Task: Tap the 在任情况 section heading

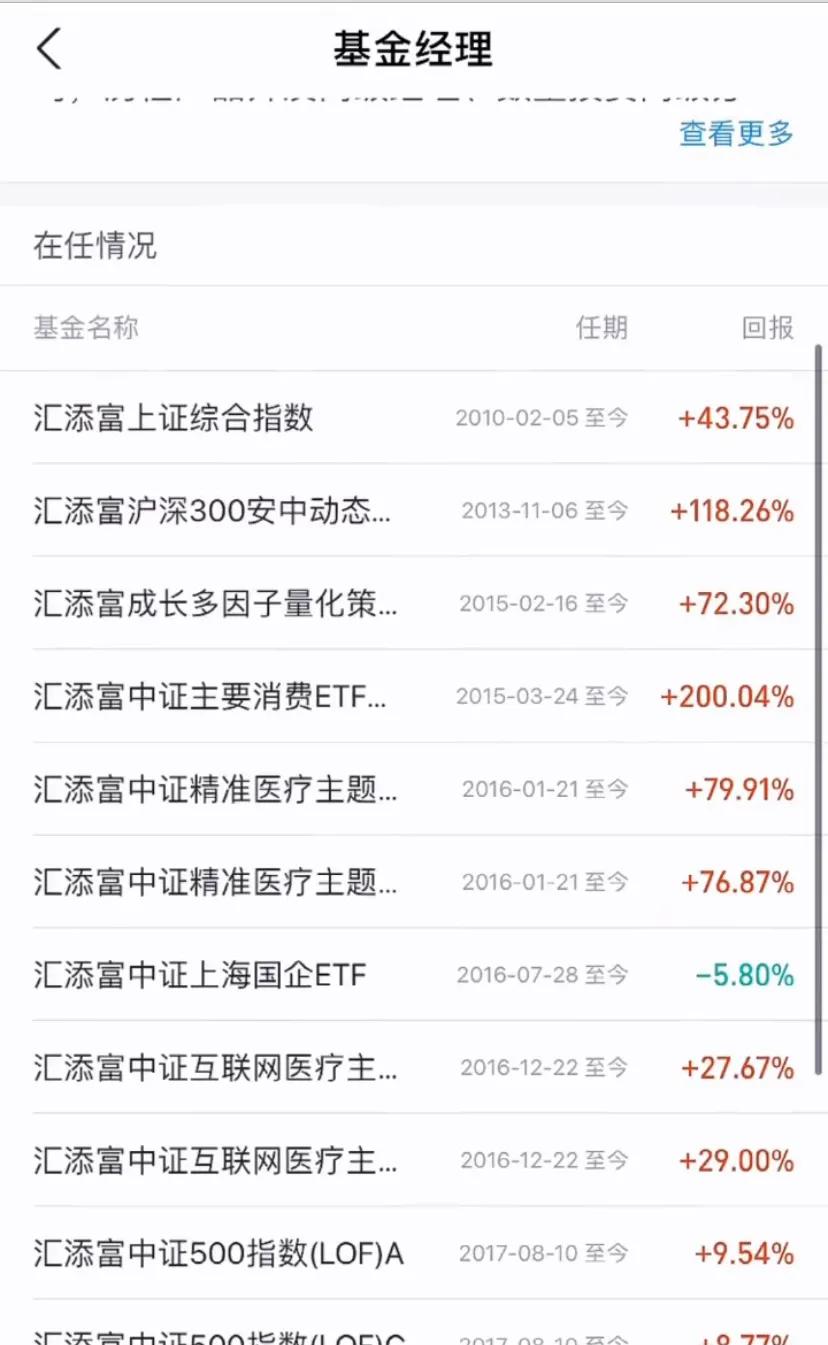Action: (x=94, y=246)
